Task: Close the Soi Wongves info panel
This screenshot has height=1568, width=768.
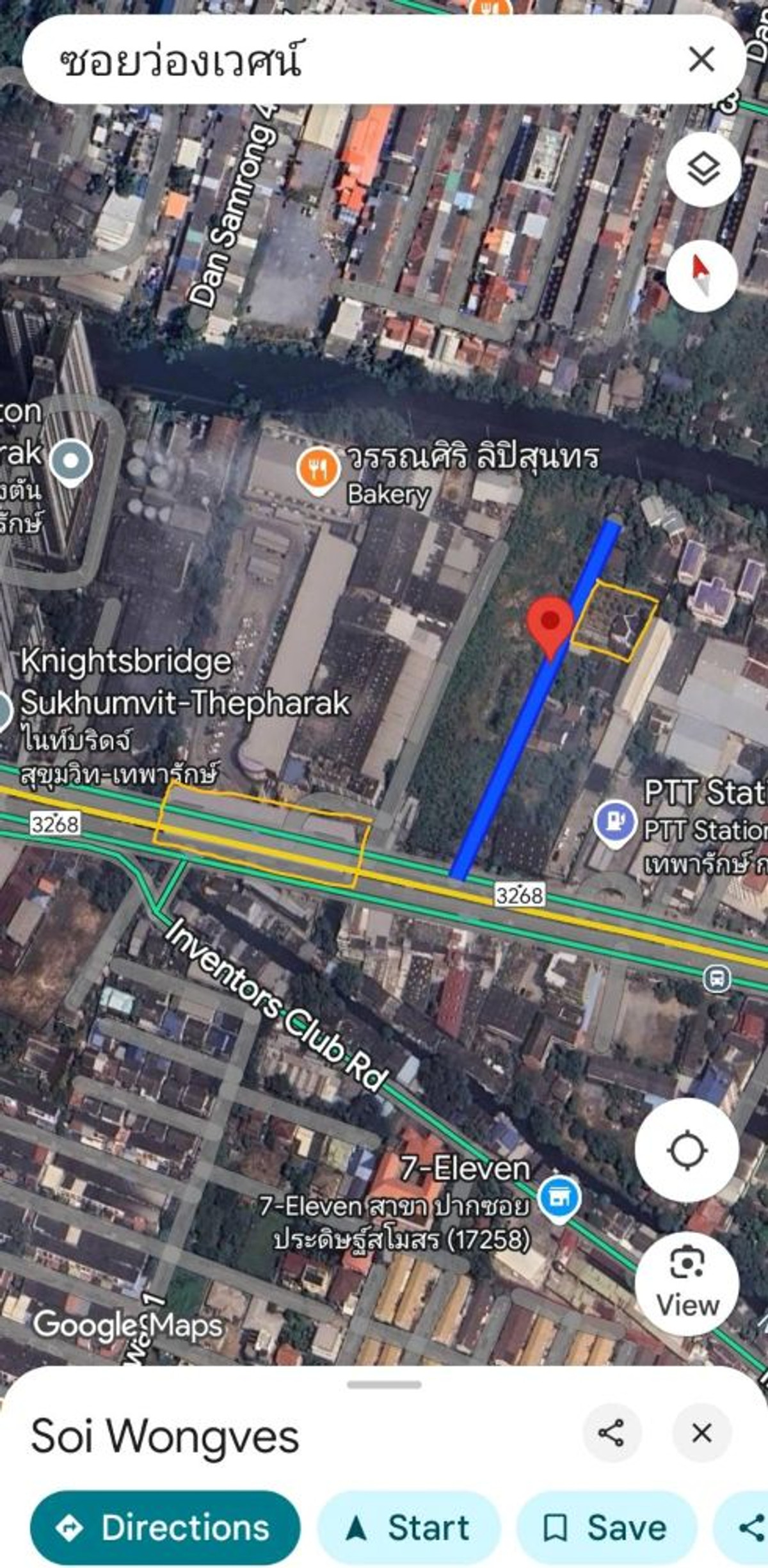Action: coord(701,1433)
